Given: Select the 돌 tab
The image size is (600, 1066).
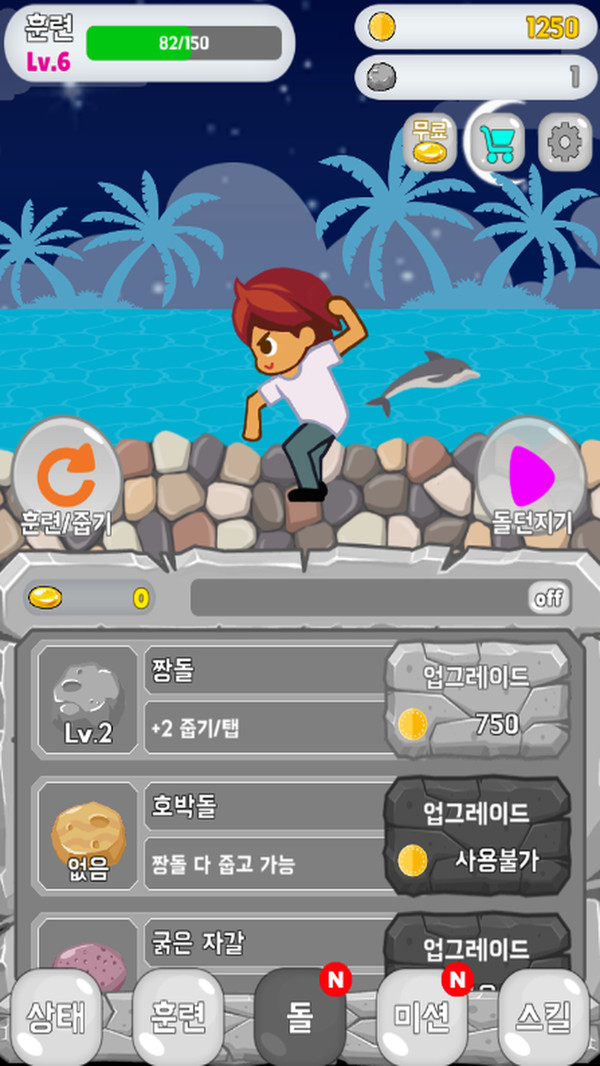Looking at the screenshot, I should point(300,1017).
